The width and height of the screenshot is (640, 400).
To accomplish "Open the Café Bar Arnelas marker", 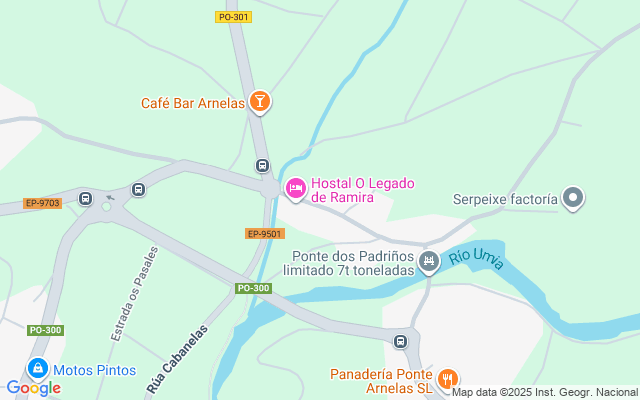I will point(260,101).
